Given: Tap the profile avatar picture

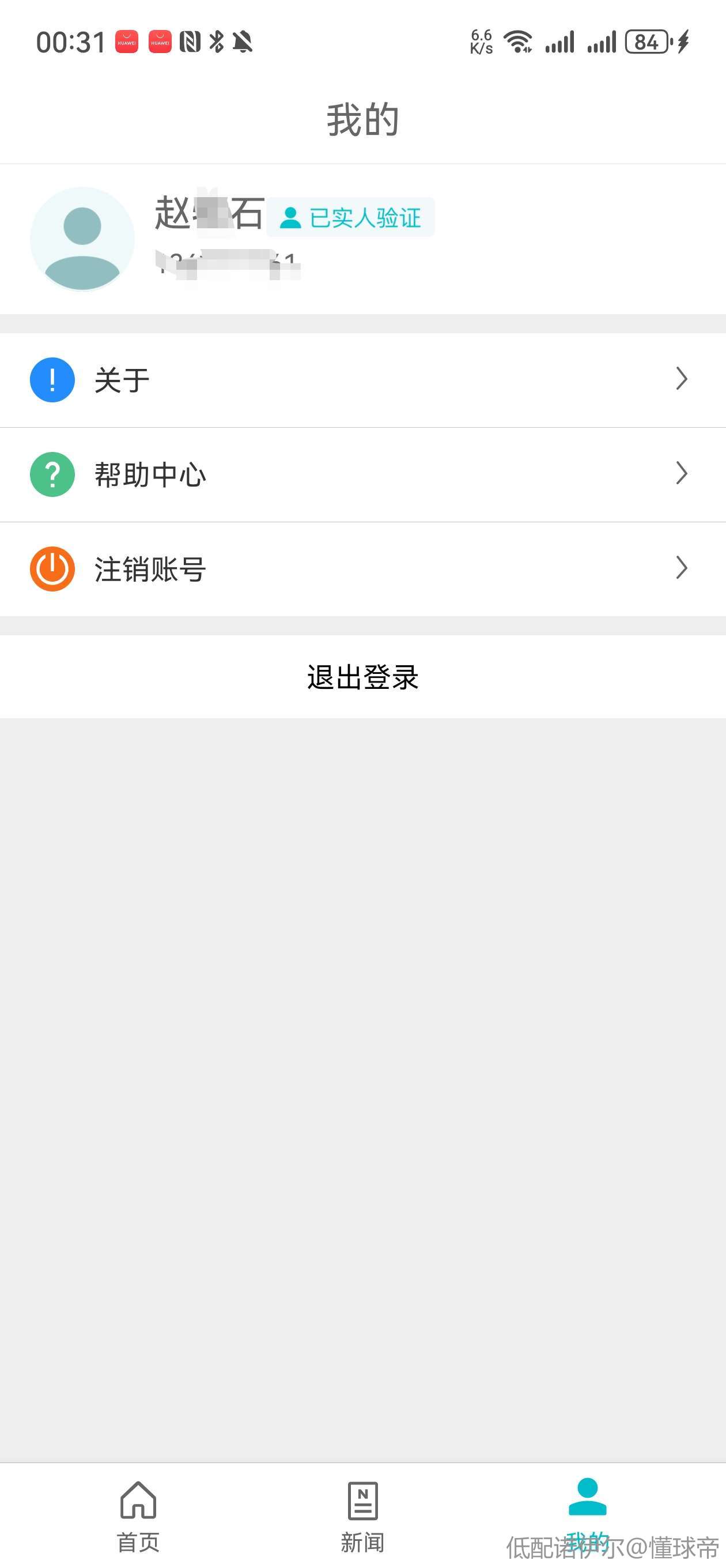Looking at the screenshot, I should point(82,239).
